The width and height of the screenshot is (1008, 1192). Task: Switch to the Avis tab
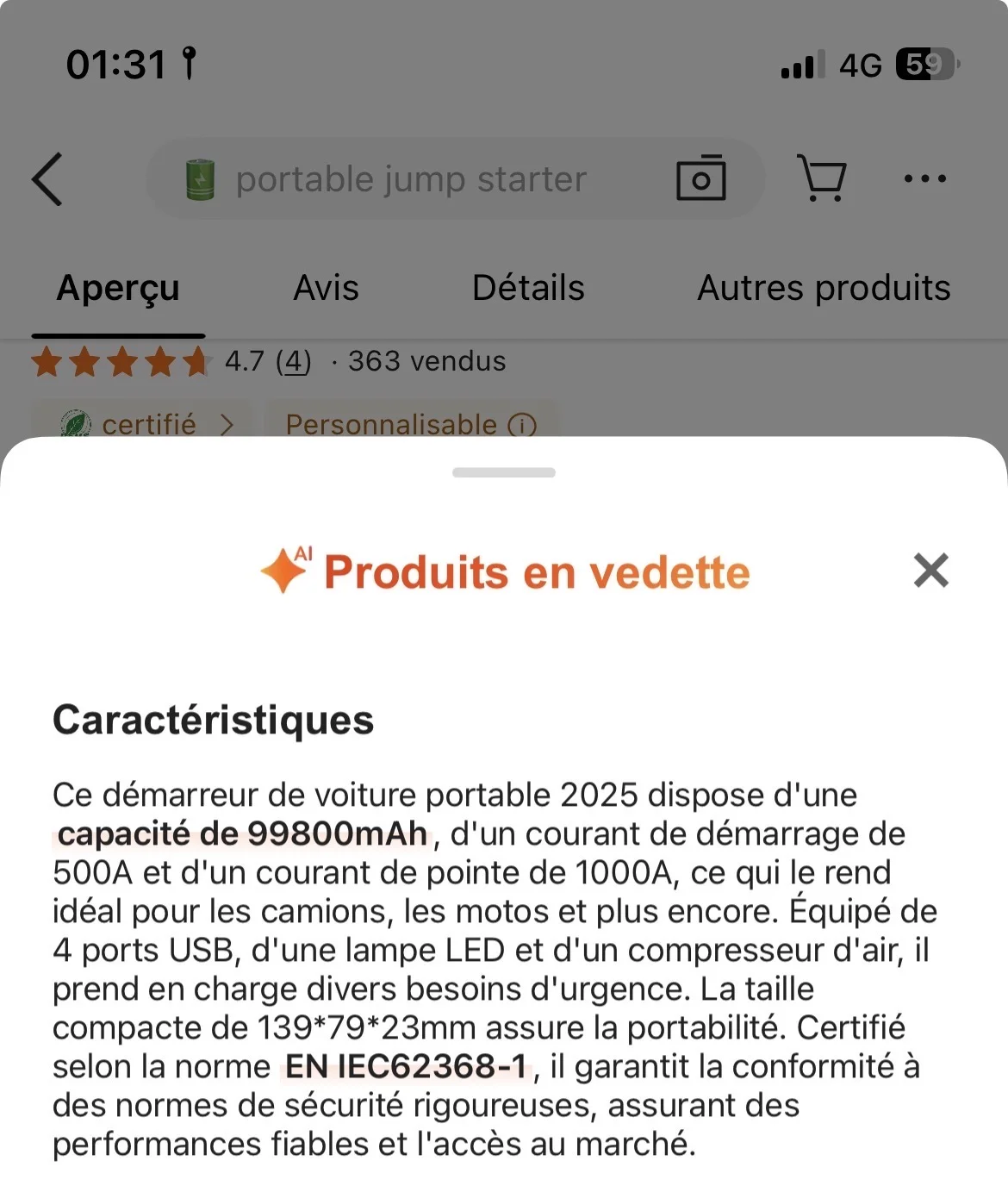(325, 288)
